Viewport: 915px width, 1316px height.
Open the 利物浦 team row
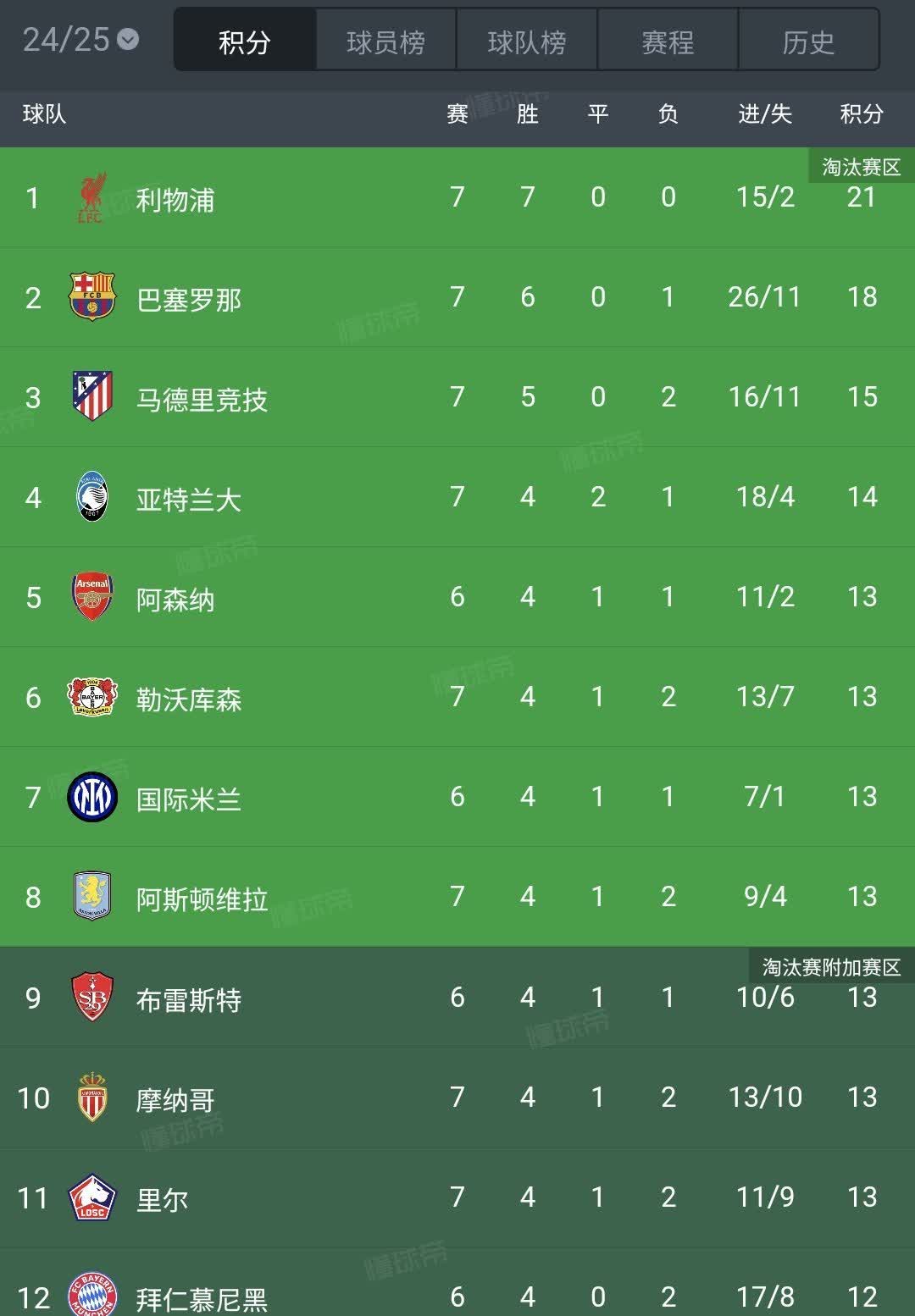tap(175, 200)
